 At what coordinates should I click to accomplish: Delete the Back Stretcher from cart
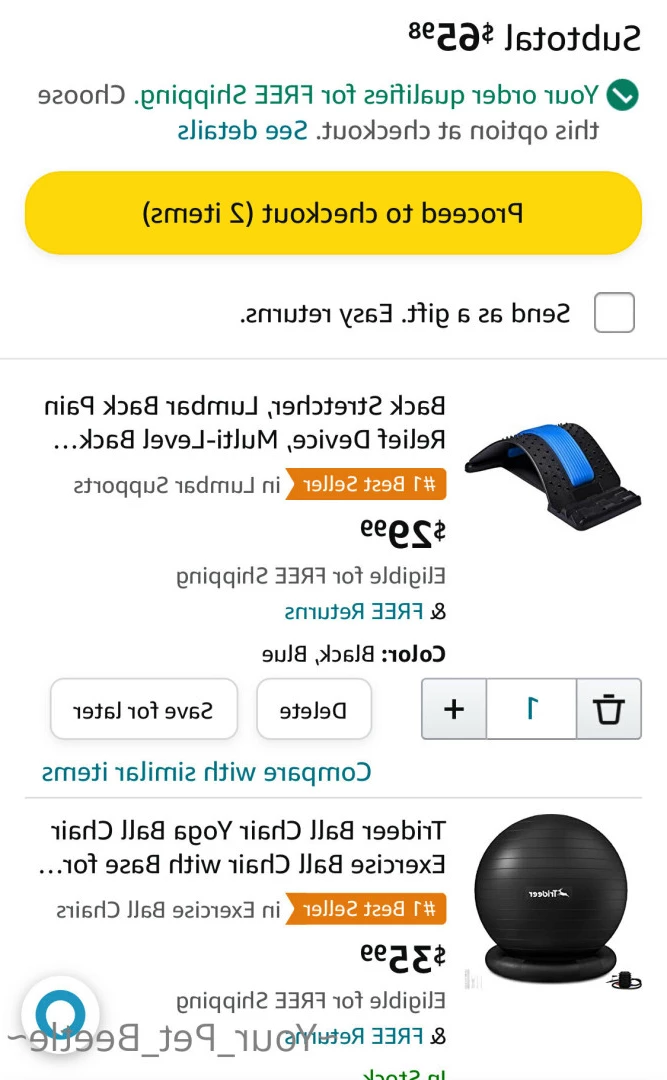coord(314,709)
